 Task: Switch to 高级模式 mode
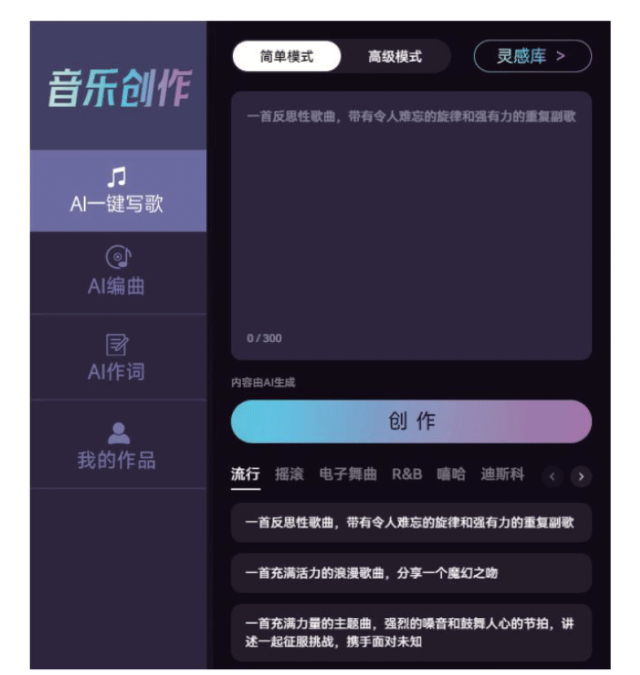click(x=394, y=57)
